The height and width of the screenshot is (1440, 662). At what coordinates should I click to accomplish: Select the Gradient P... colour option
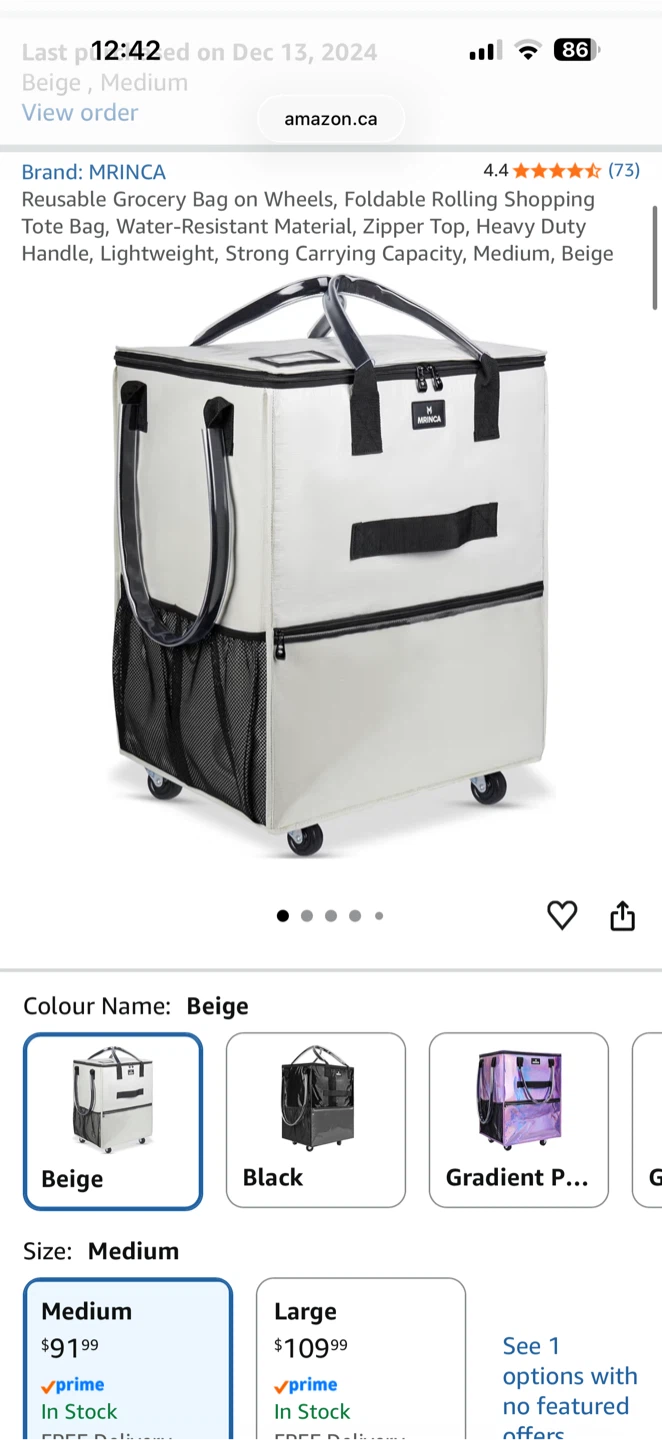coord(519,1120)
